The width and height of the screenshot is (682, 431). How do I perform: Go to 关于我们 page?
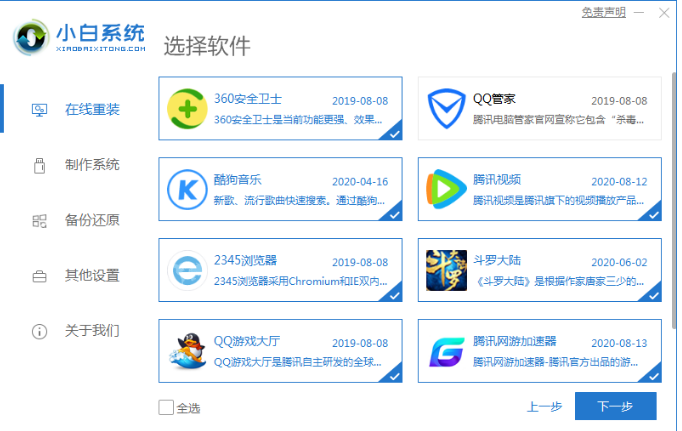[x=92, y=330]
